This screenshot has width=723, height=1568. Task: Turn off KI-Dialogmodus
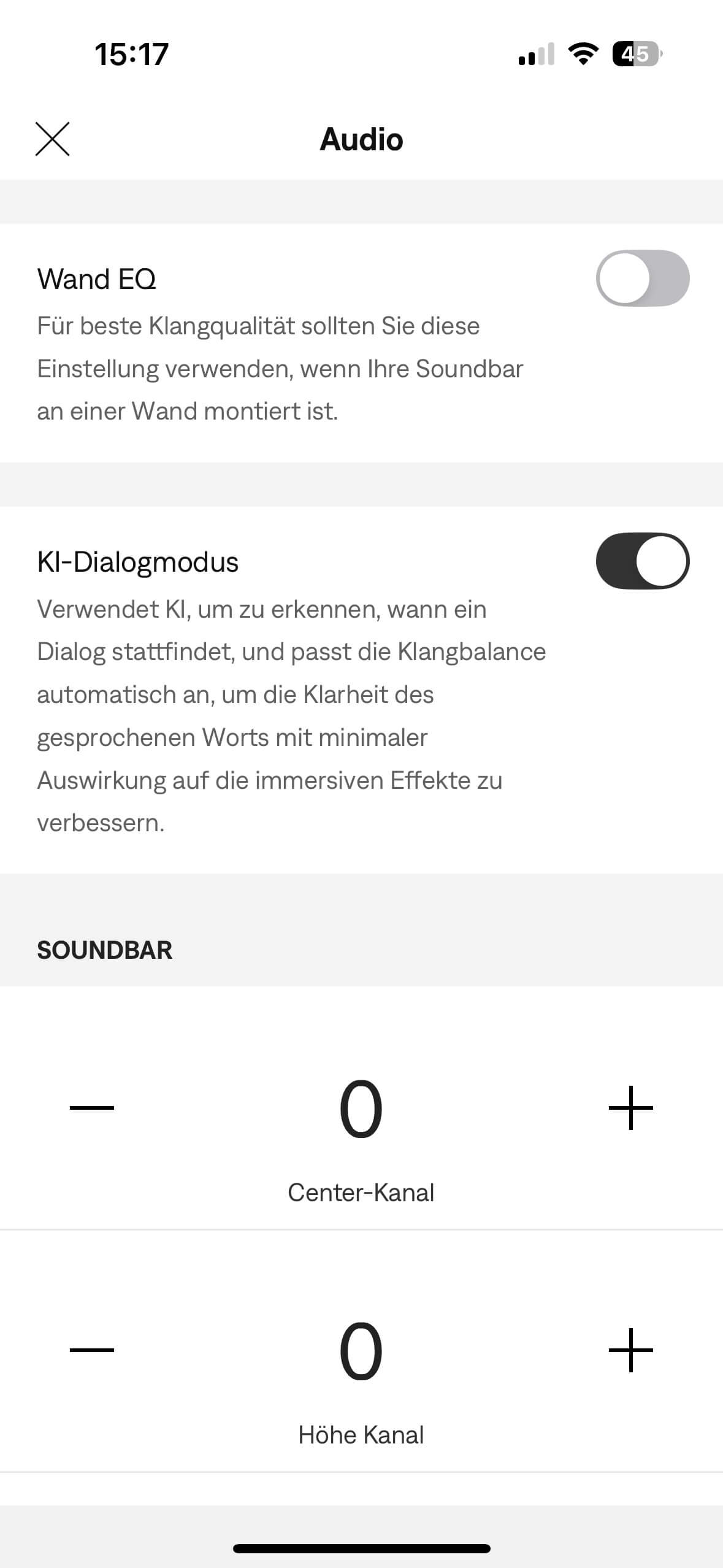tap(642, 561)
